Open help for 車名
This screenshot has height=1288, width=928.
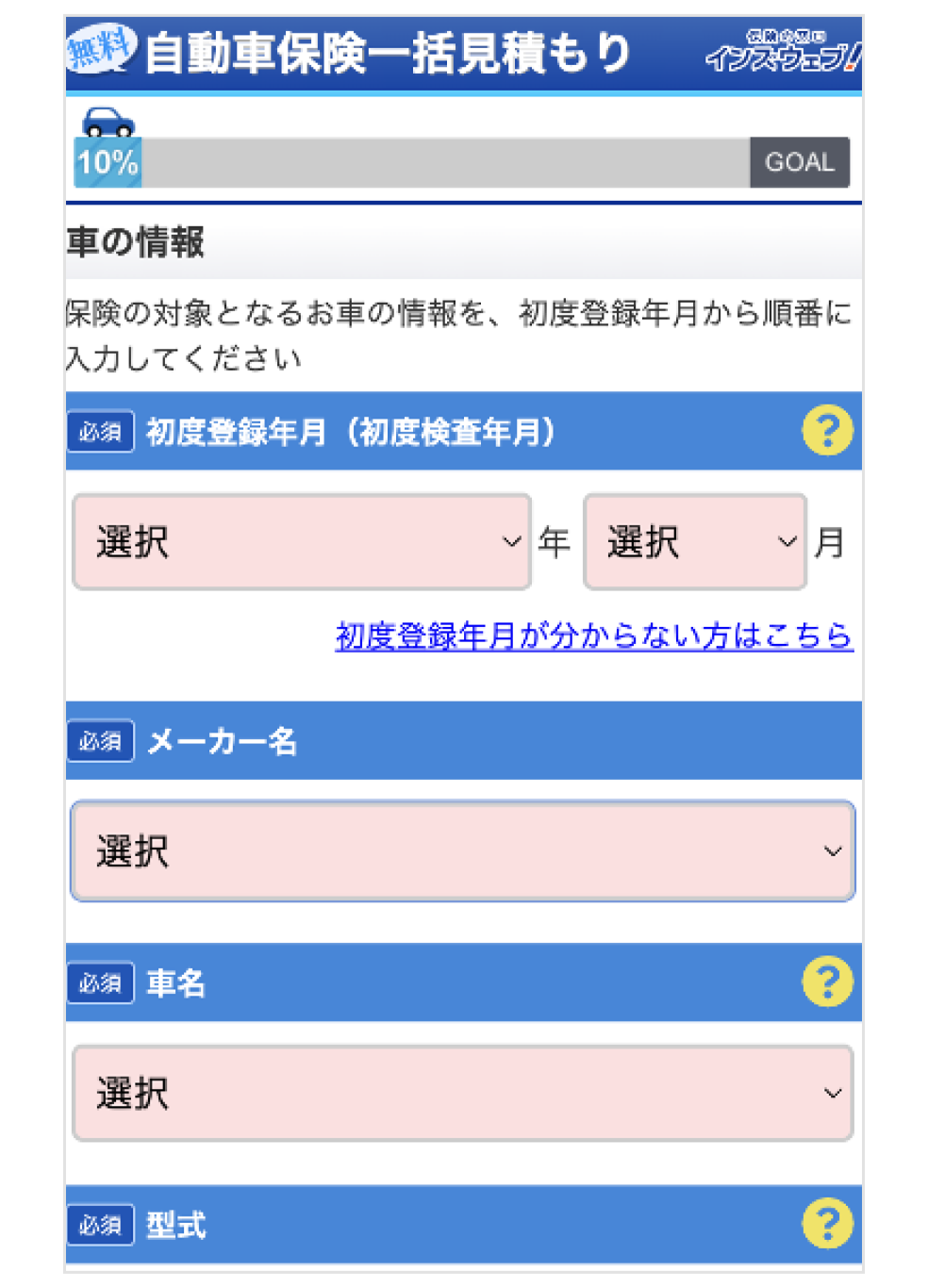826,983
